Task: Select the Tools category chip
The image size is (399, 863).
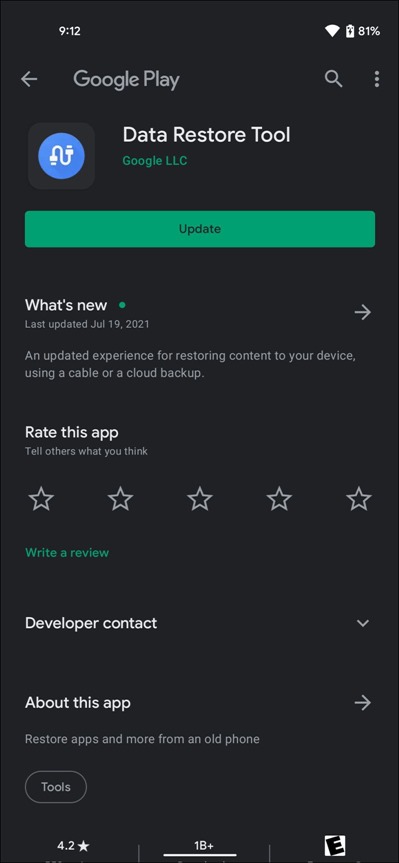Action: (56, 787)
